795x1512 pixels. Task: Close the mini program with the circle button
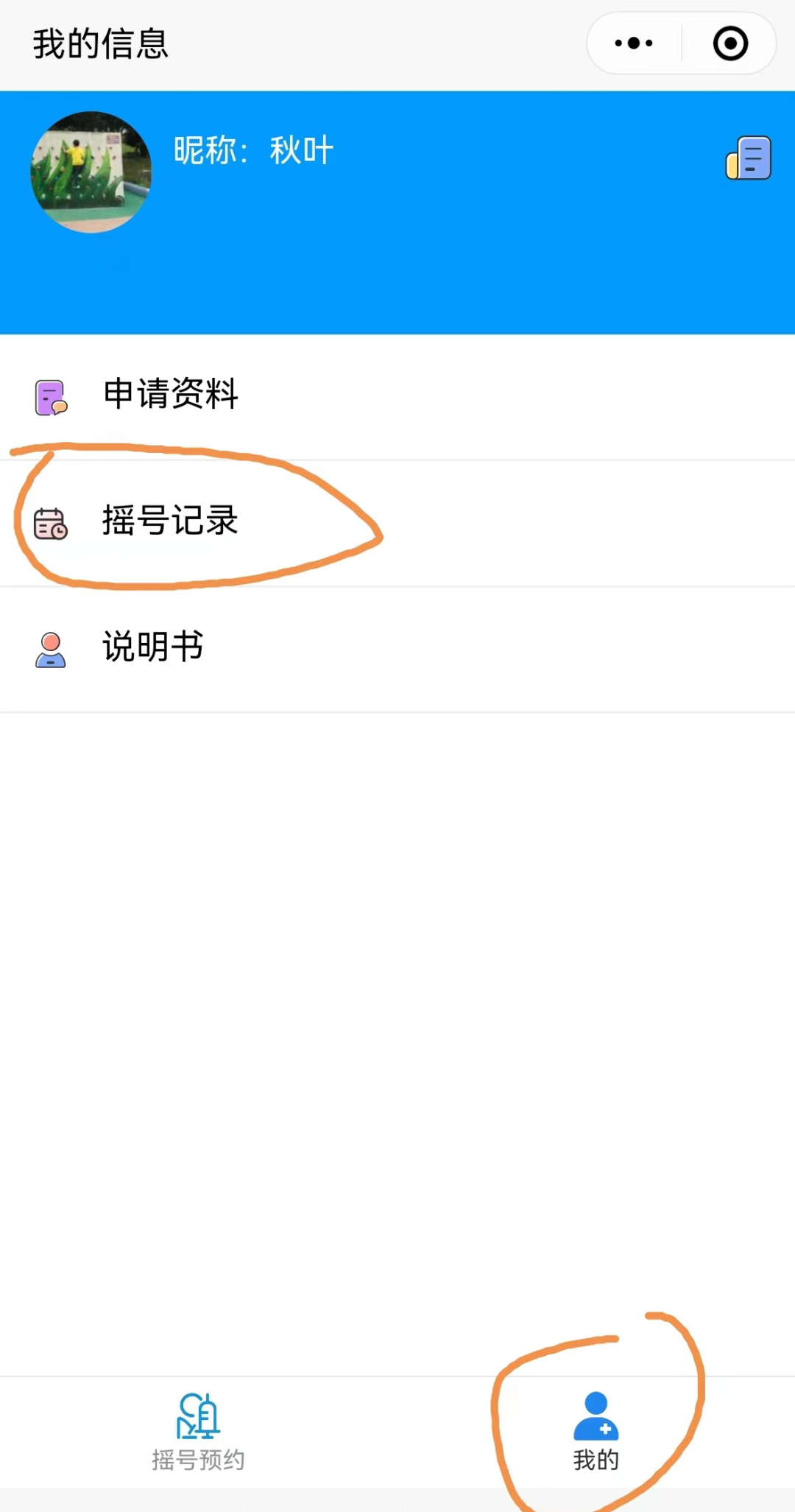tap(730, 43)
